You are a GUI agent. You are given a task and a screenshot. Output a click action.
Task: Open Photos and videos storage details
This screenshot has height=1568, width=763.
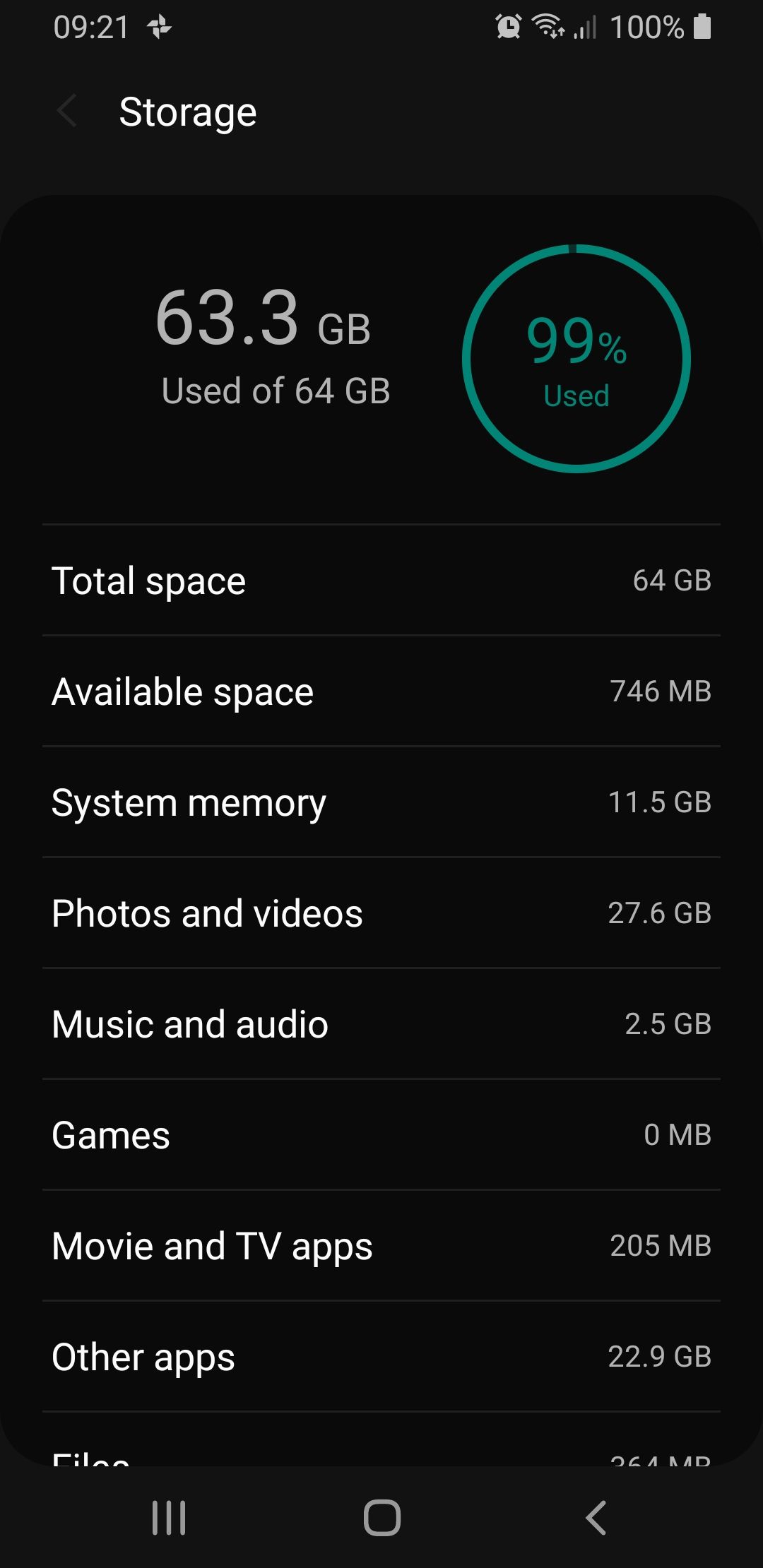point(381,913)
